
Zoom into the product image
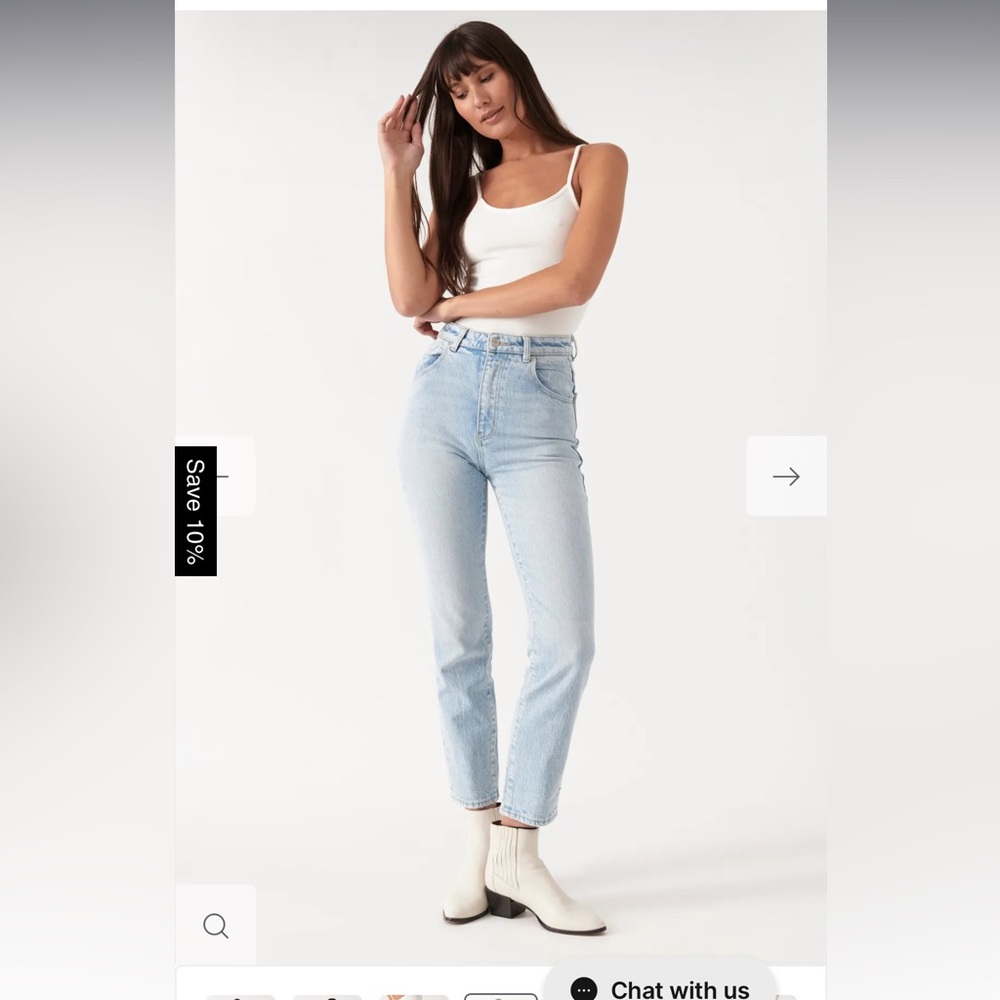point(216,925)
